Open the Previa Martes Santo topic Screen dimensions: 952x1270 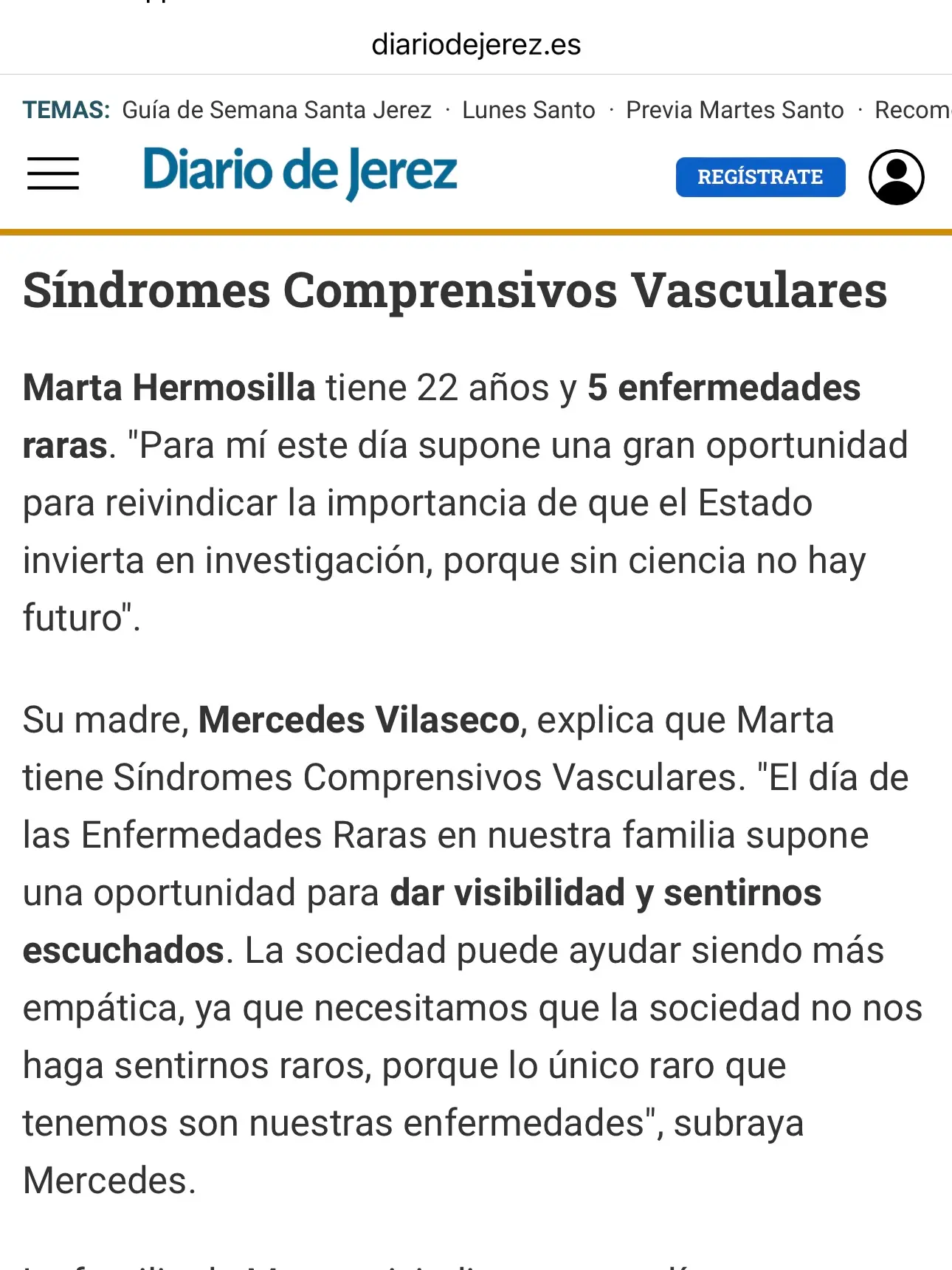pyautogui.click(x=734, y=110)
